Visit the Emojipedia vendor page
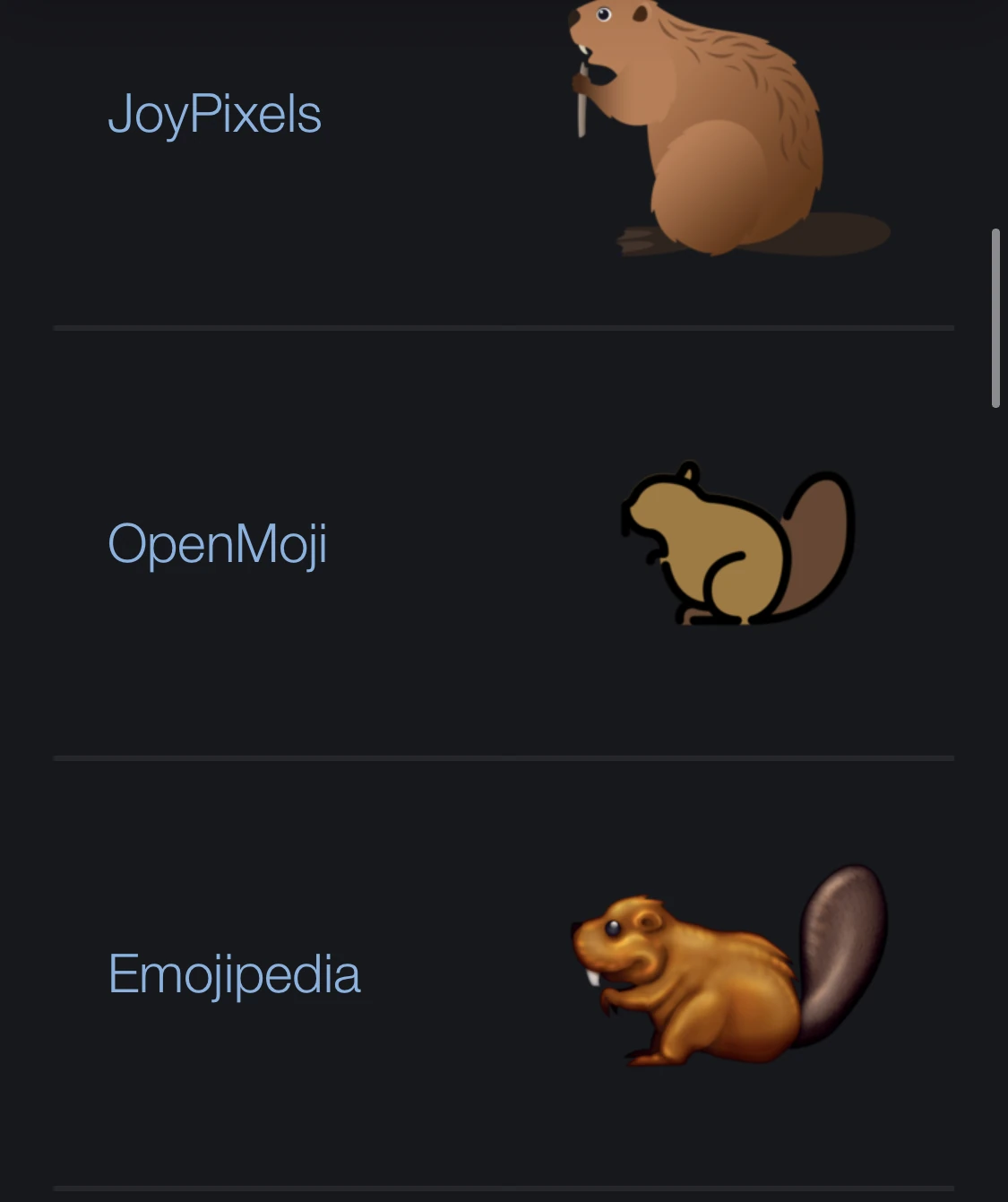1008x1202 pixels. [x=234, y=974]
